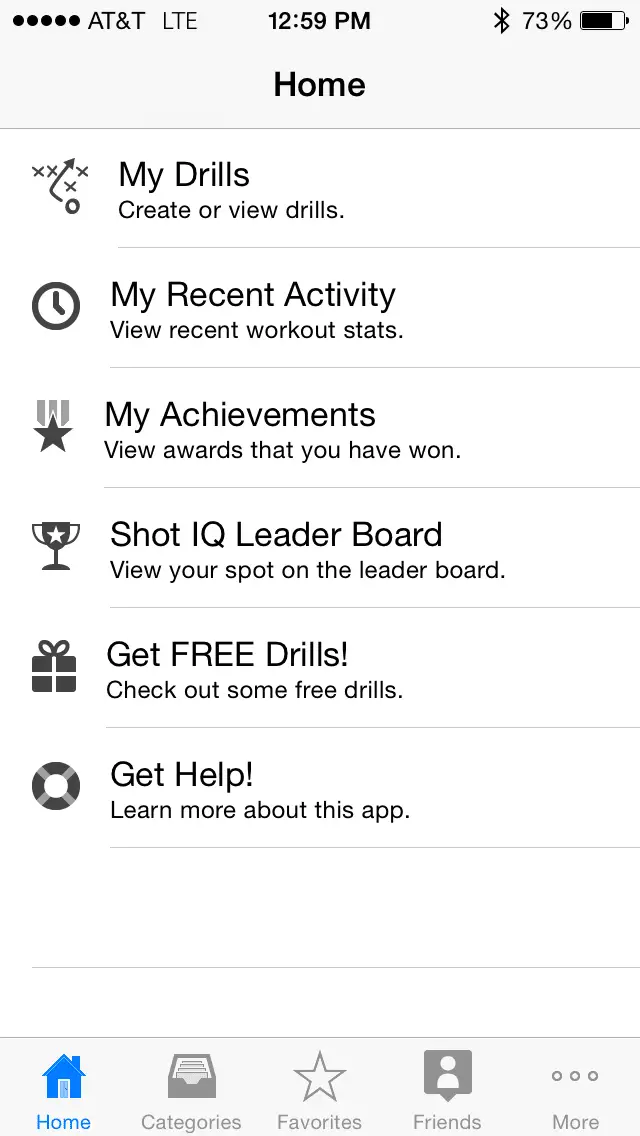The width and height of the screenshot is (640, 1136).
Task: Check the Shot IQ Leader Board
Action: pos(320,549)
